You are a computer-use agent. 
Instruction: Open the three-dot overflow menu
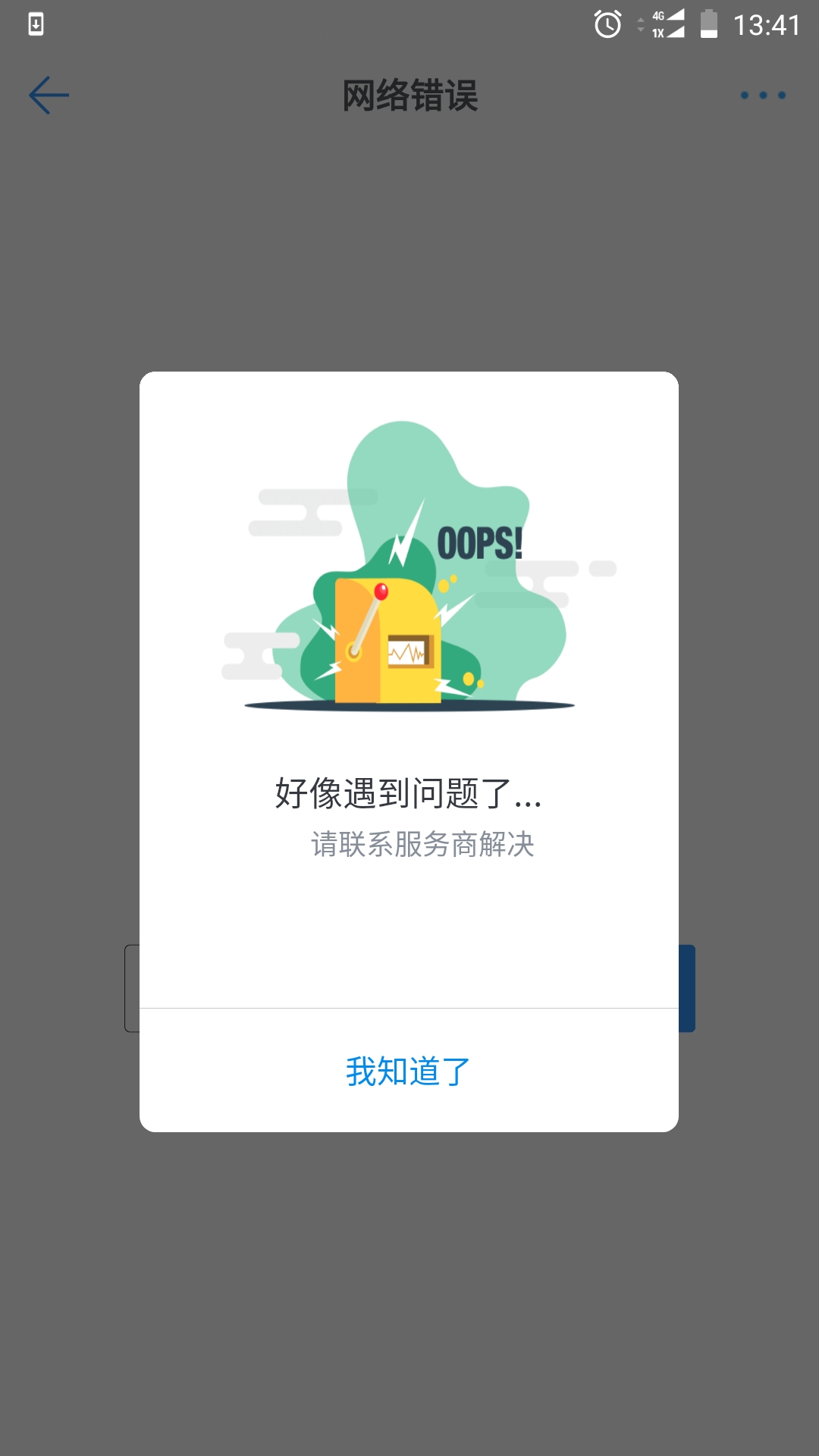(x=763, y=96)
